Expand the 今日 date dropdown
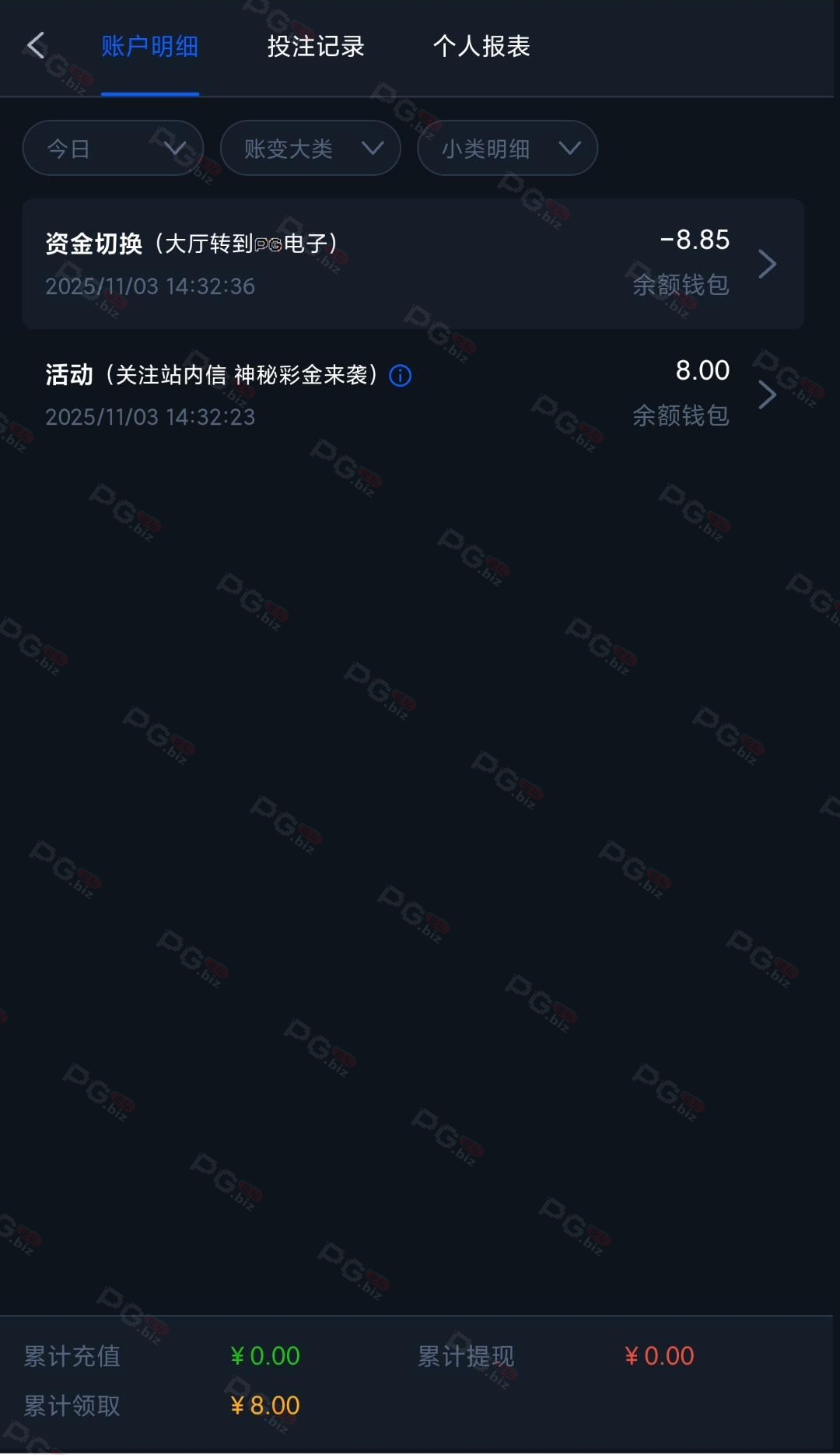The height and width of the screenshot is (1455, 840). [x=113, y=148]
